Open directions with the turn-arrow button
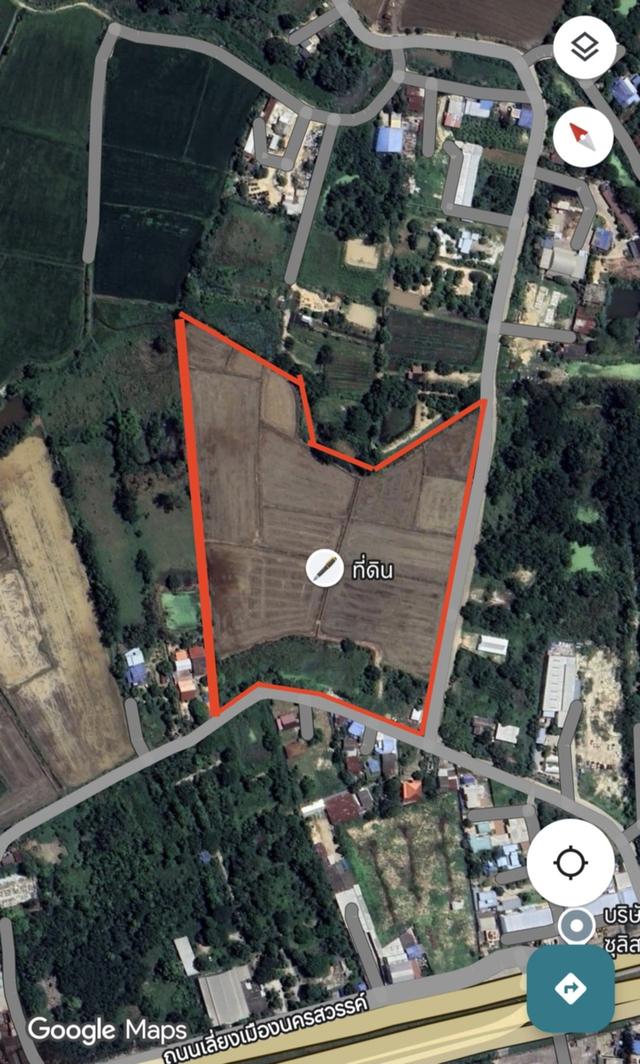This screenshot has height=1064, width=640. coord(571,988)
